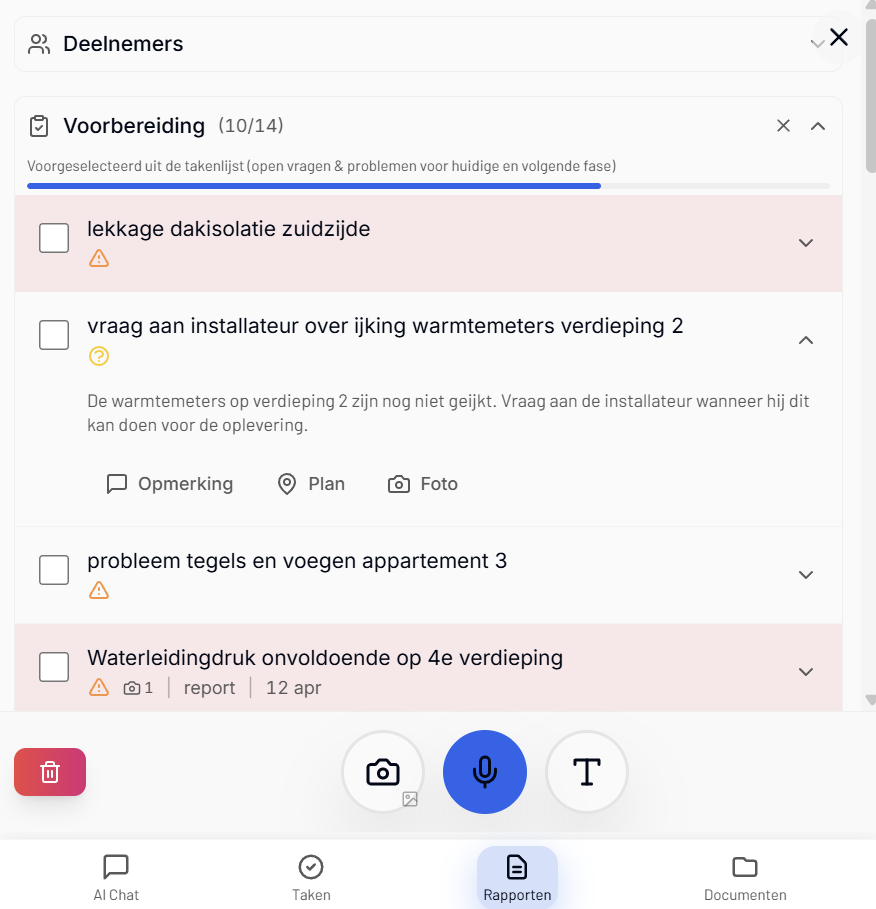876x909 pixels.
Task: Click the Opmerking comment icon
Action: 117,483
